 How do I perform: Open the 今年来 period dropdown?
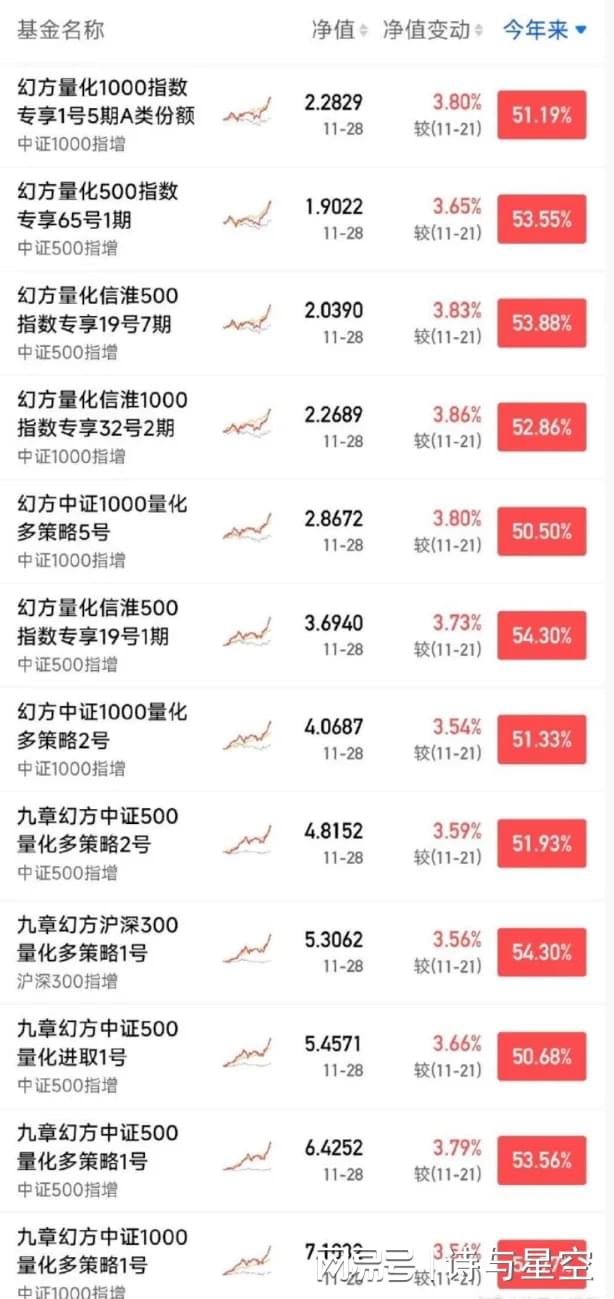coord(544,30)
